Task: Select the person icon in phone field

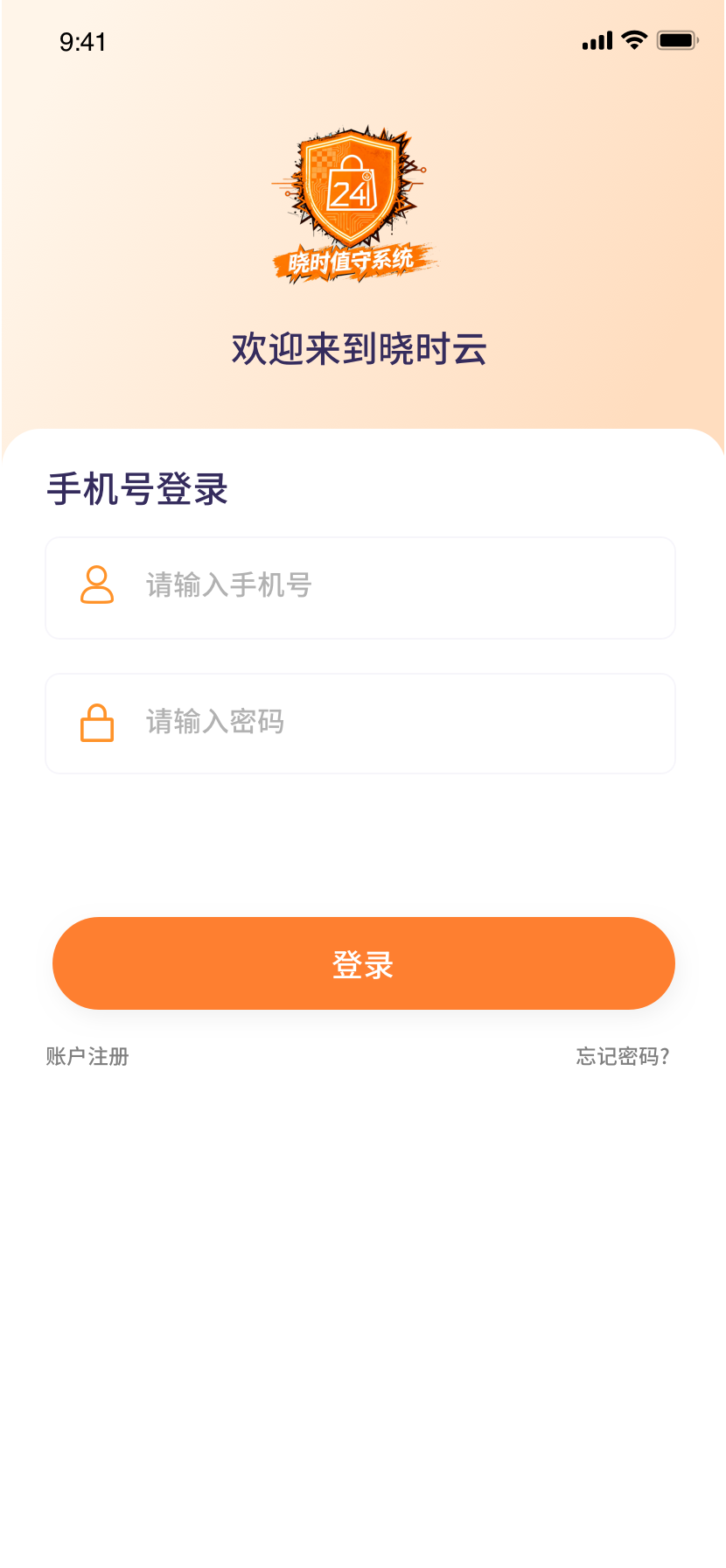Action: 96,584
